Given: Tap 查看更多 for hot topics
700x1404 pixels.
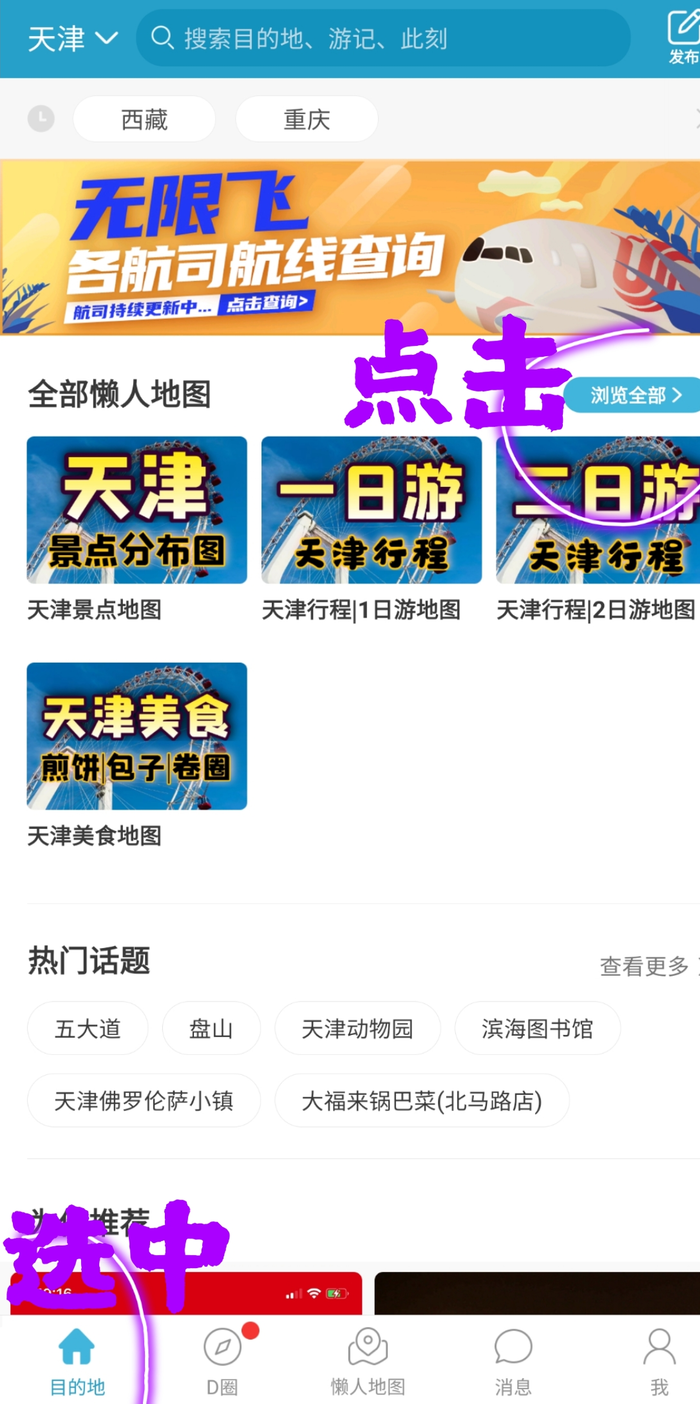Looking at the screenshot, I should (x=646, y=966).
